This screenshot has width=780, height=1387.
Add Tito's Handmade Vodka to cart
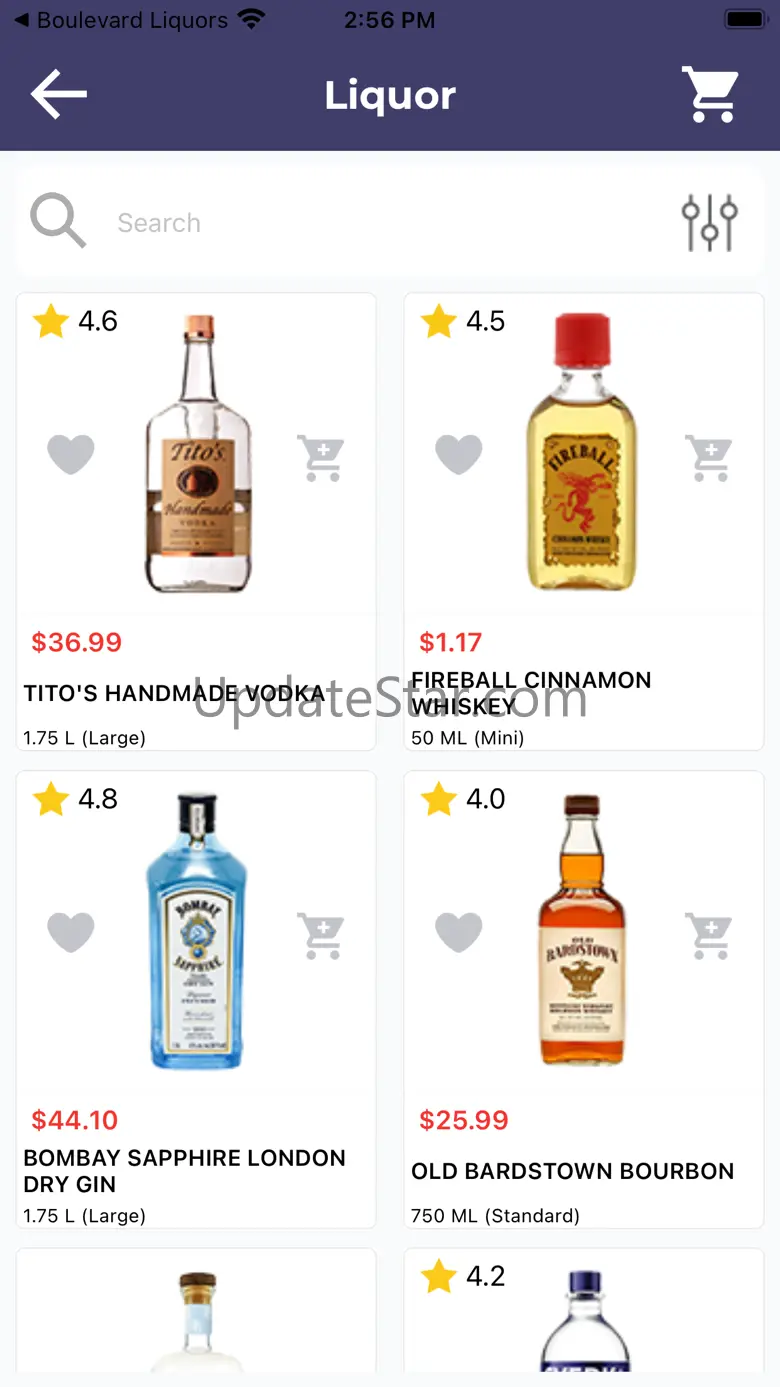pyautogui.click(x=321, y=458)
